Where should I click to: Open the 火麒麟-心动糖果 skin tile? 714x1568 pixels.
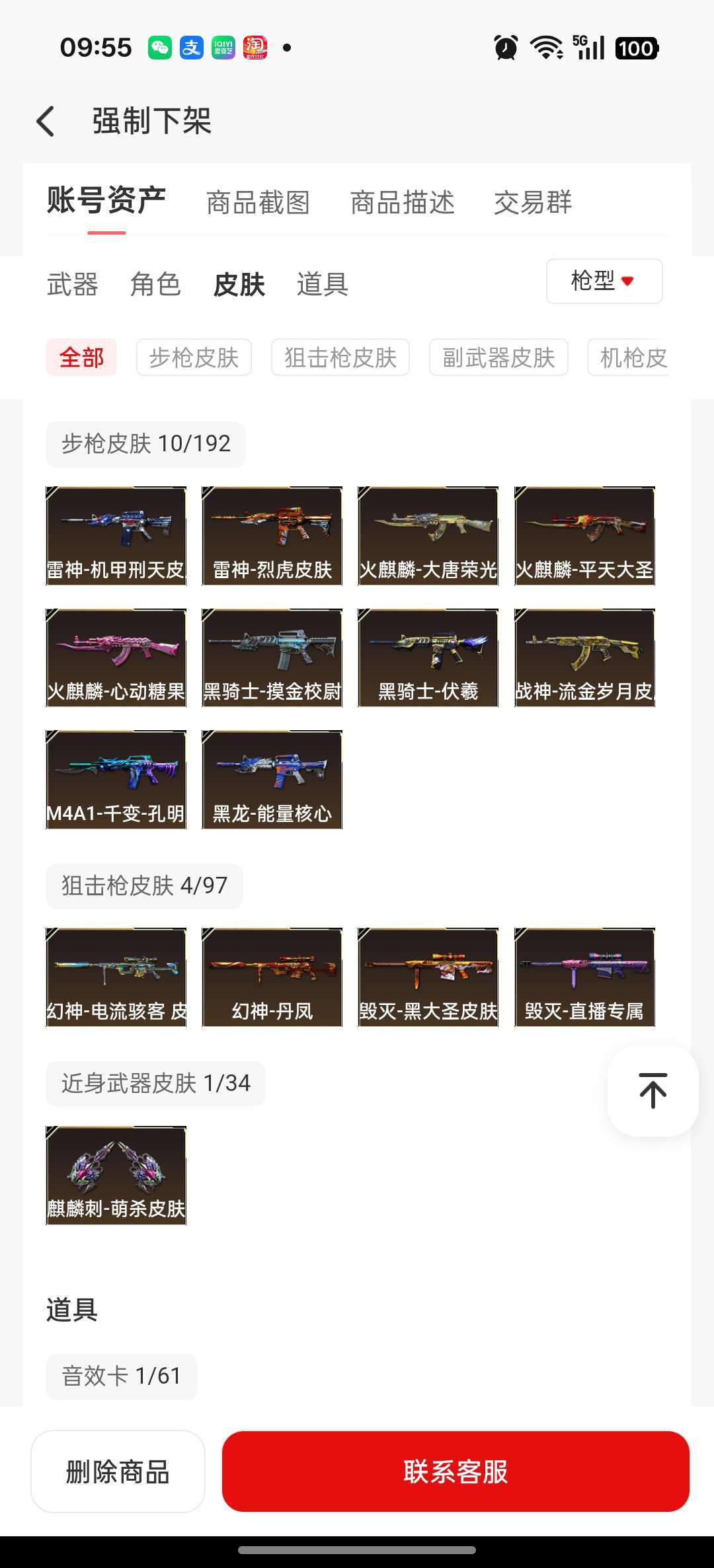coord(116,657)
